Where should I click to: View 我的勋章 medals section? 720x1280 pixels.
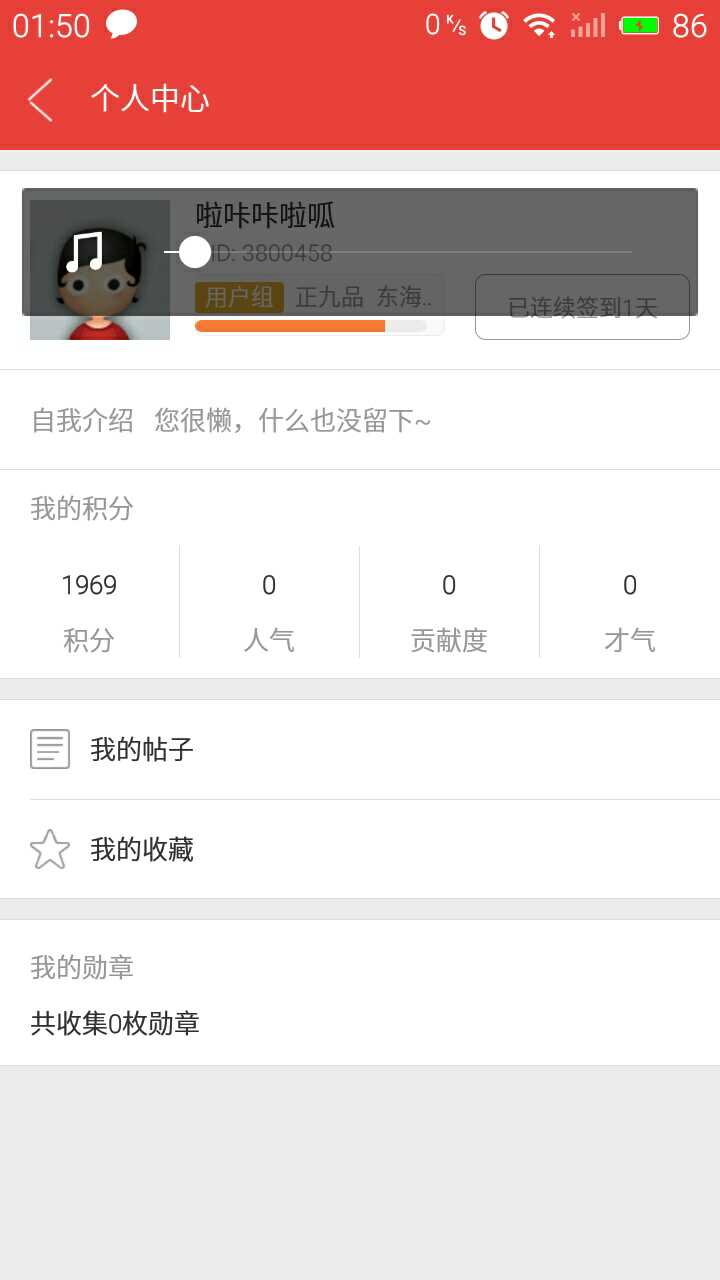click(360, 993)
